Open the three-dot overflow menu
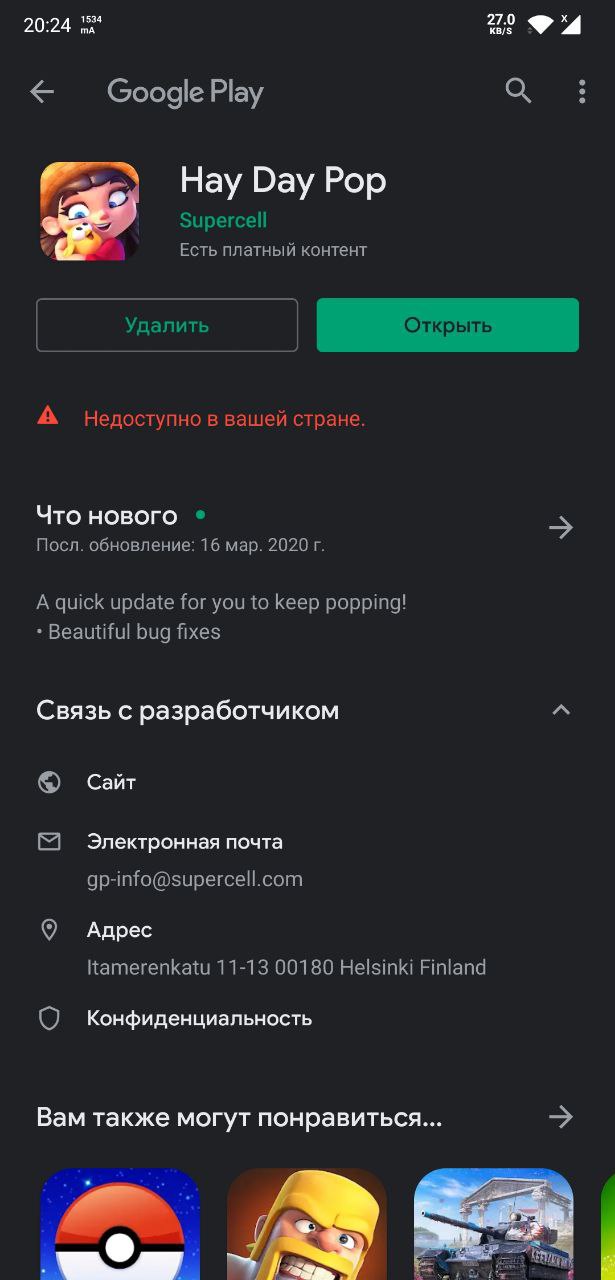The width and height of the screenshot is (615, 1280). (582, 92)
